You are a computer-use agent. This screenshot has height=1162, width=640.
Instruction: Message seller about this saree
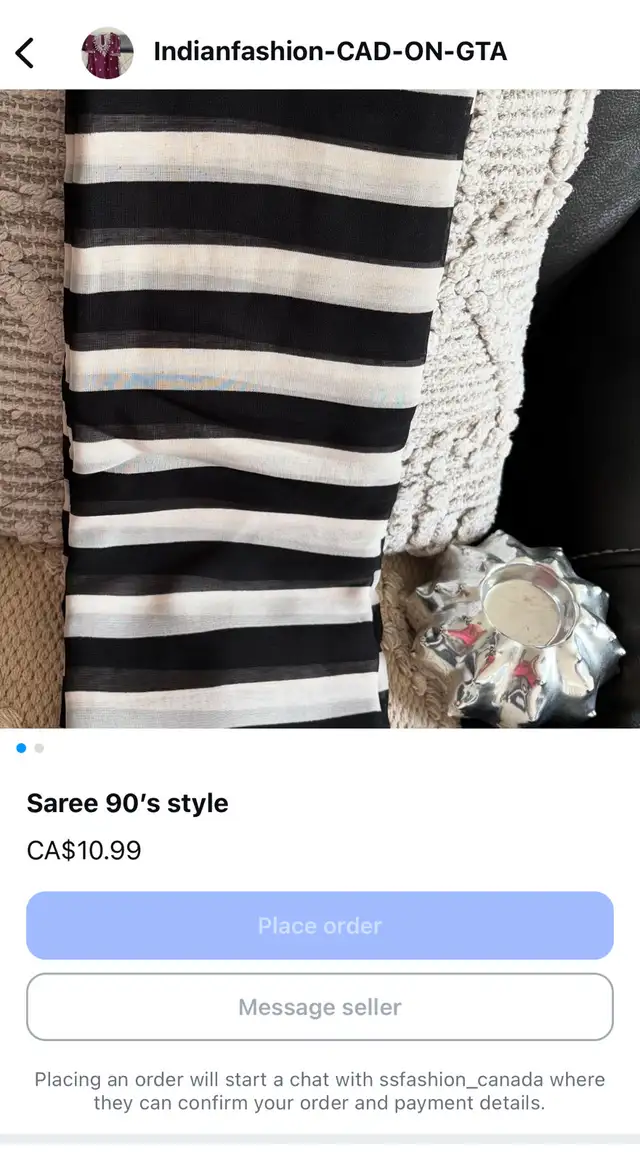tap(320, 1007)
